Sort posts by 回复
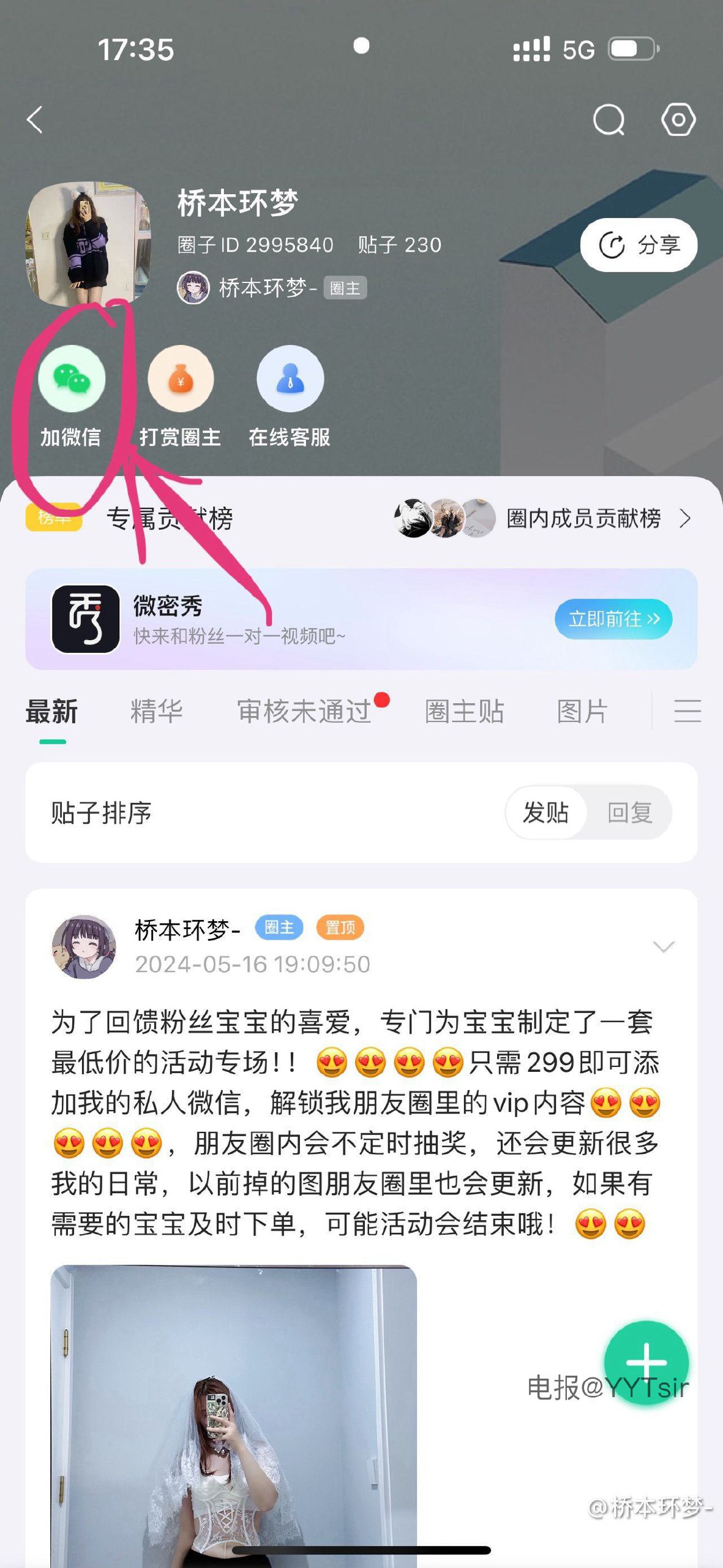This screenshot has width=723, height=1568. (x=629, y=813)
